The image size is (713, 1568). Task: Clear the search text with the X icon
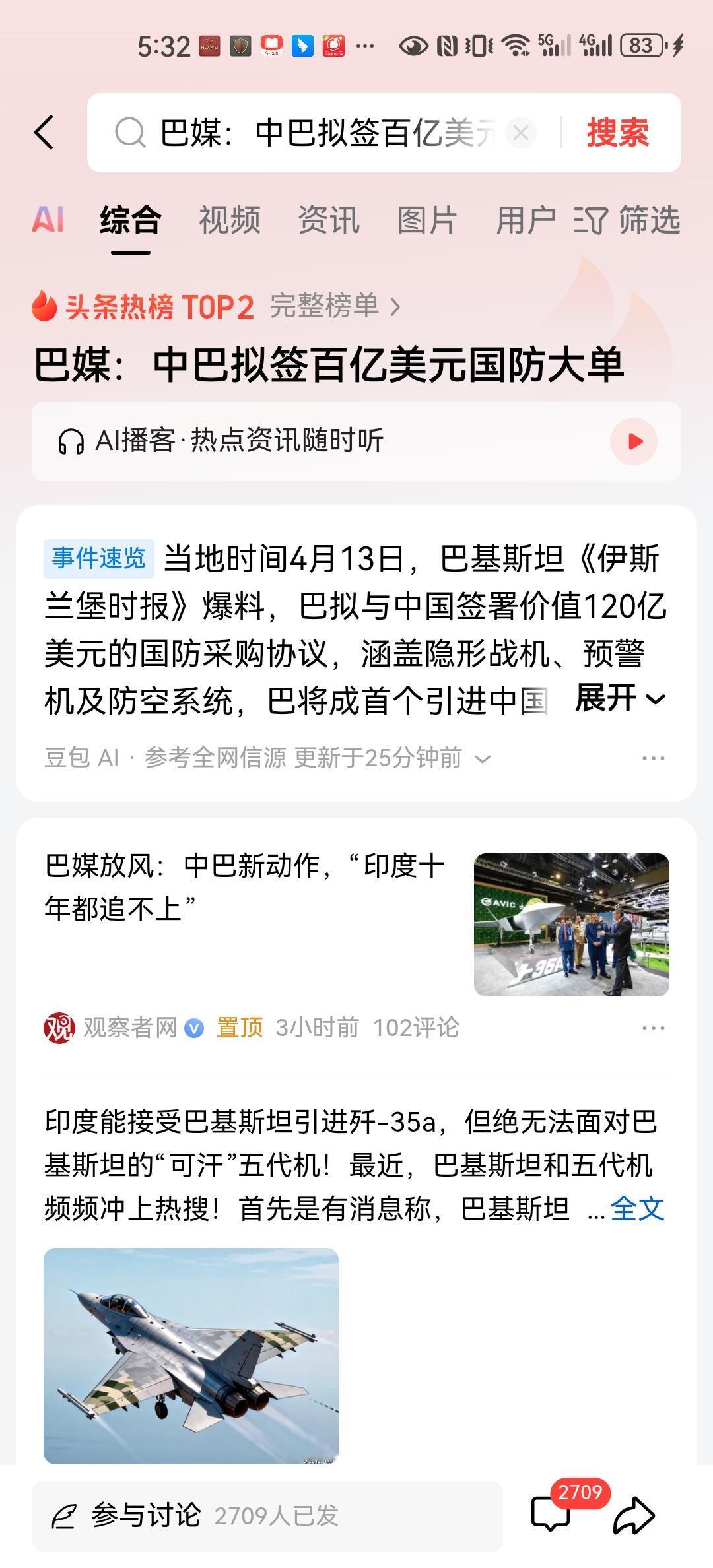tap(522, 132)
